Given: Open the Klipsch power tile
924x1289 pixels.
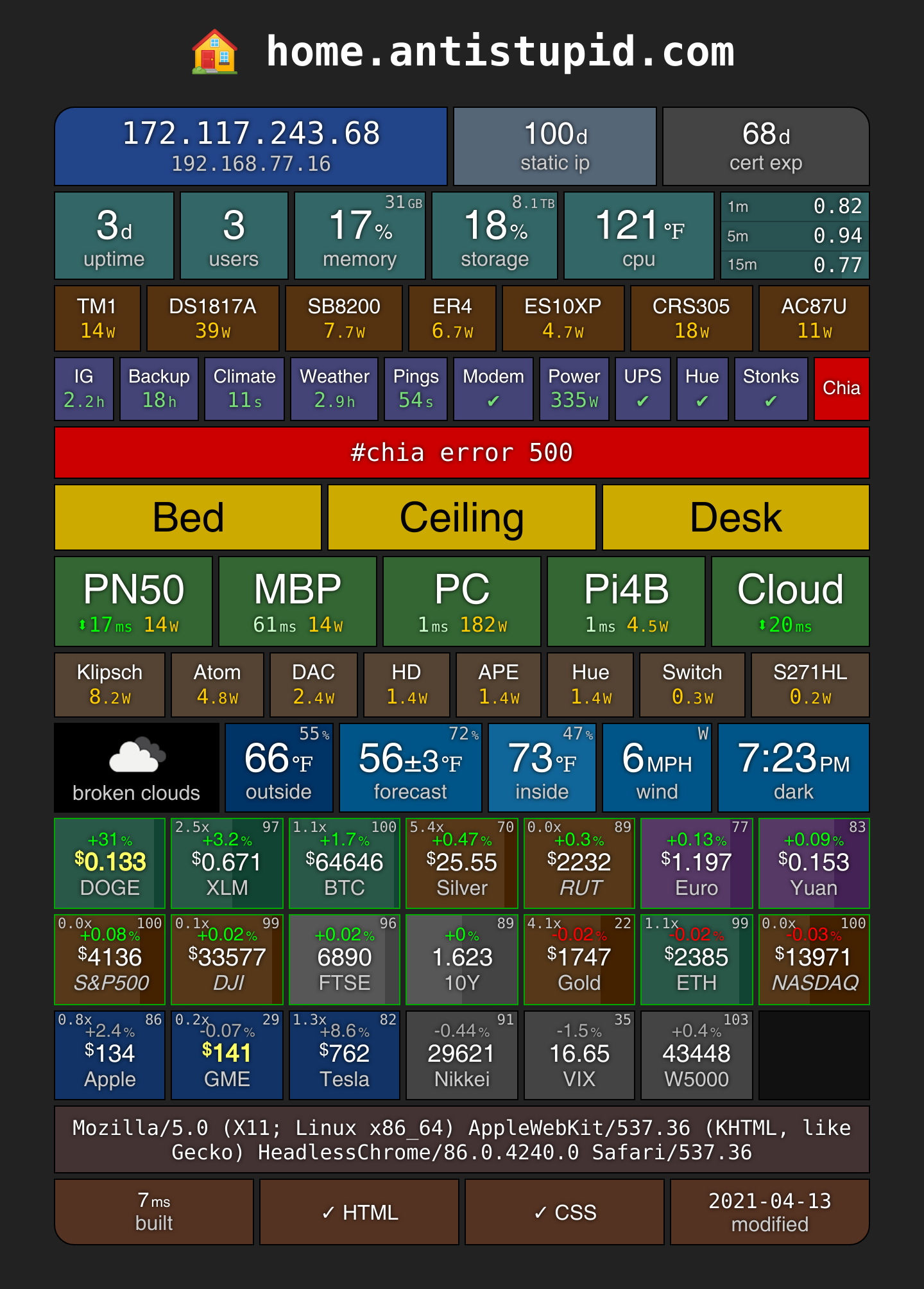Looking at the screenshot, I should (110, 685).
